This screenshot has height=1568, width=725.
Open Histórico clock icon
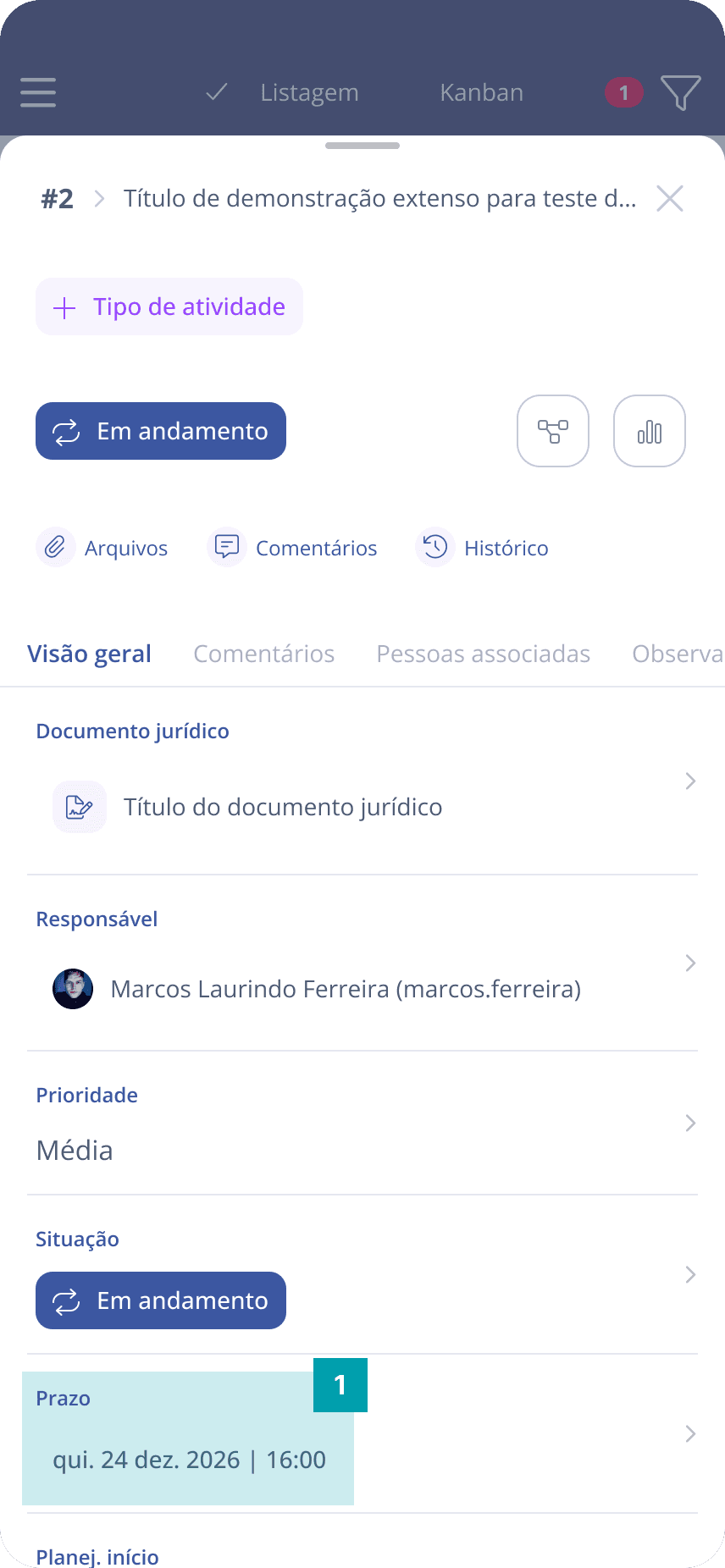coord(434,547)
